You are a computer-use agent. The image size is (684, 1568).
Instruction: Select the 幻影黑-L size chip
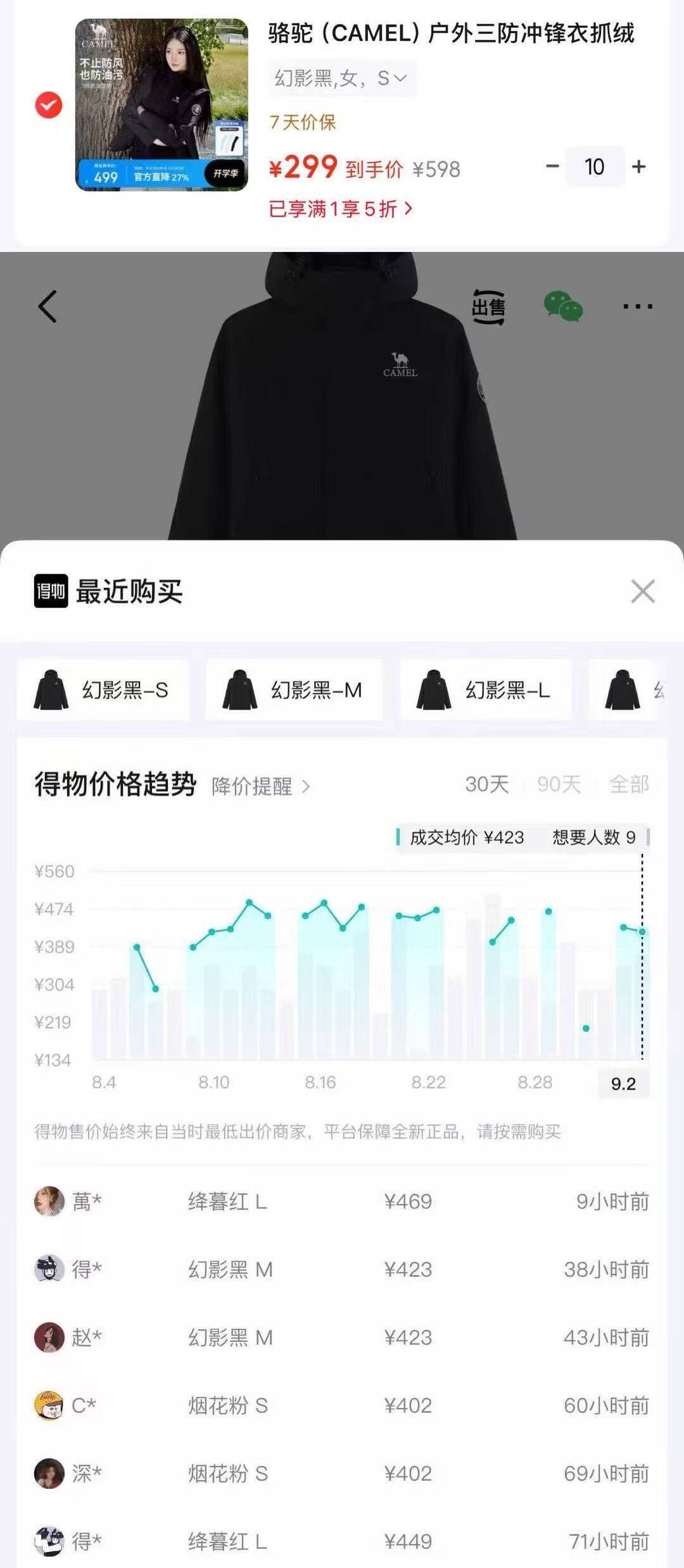(486, 690)
